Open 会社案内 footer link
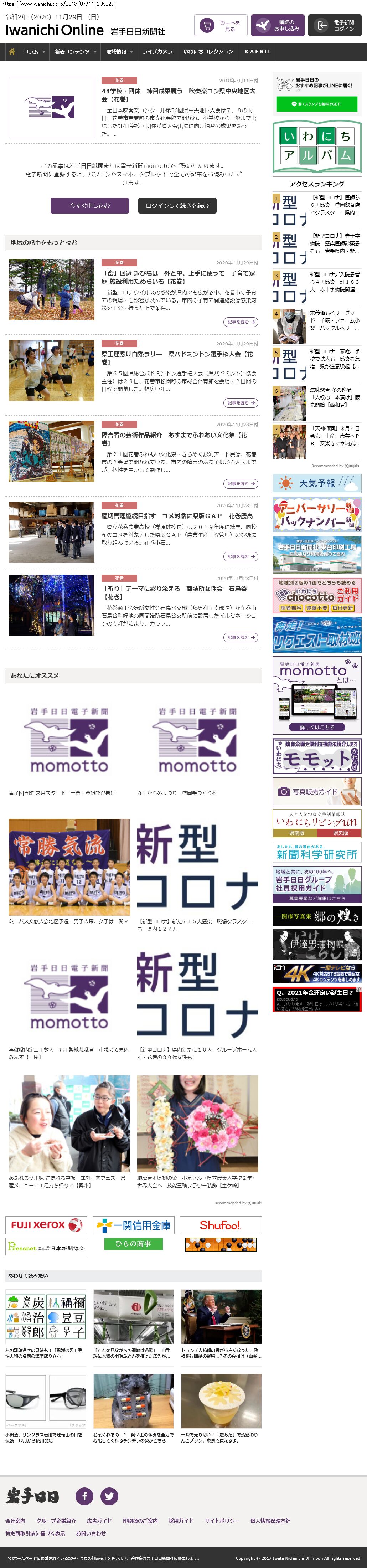 click(x=15, y=1521)
